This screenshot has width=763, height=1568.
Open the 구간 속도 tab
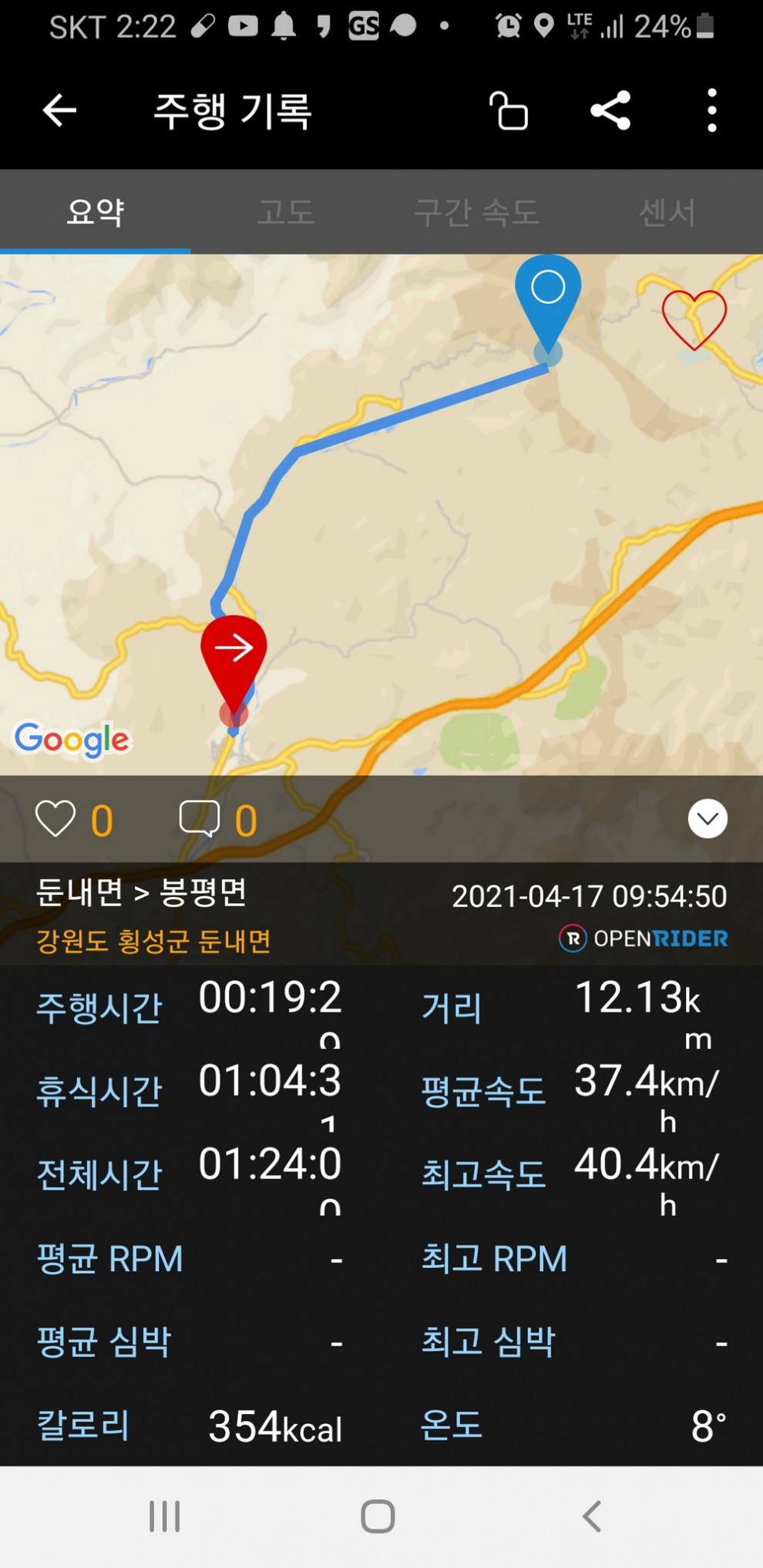[x=476, y=213]
